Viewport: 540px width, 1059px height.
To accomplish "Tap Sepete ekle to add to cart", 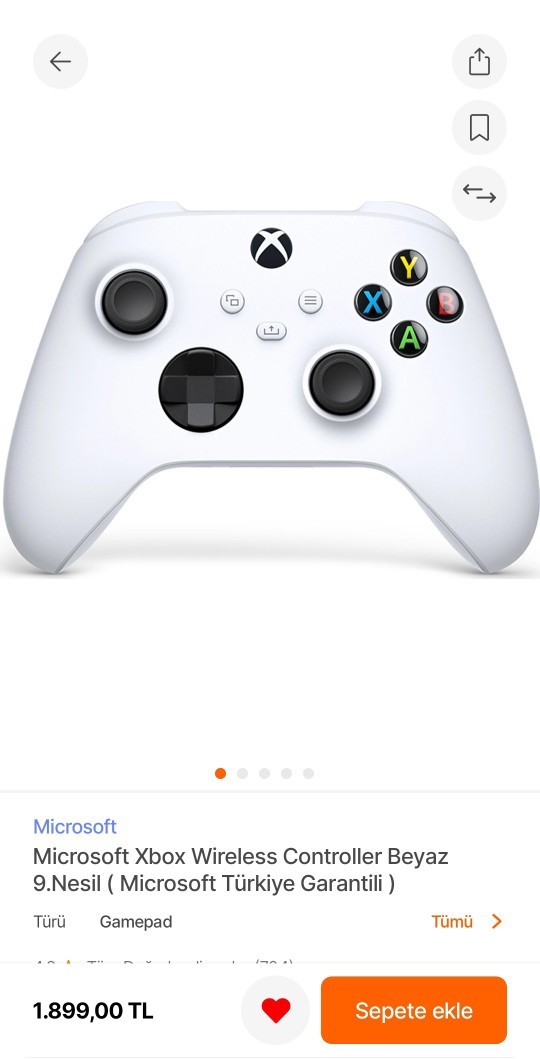I will tap(414, 1010).
